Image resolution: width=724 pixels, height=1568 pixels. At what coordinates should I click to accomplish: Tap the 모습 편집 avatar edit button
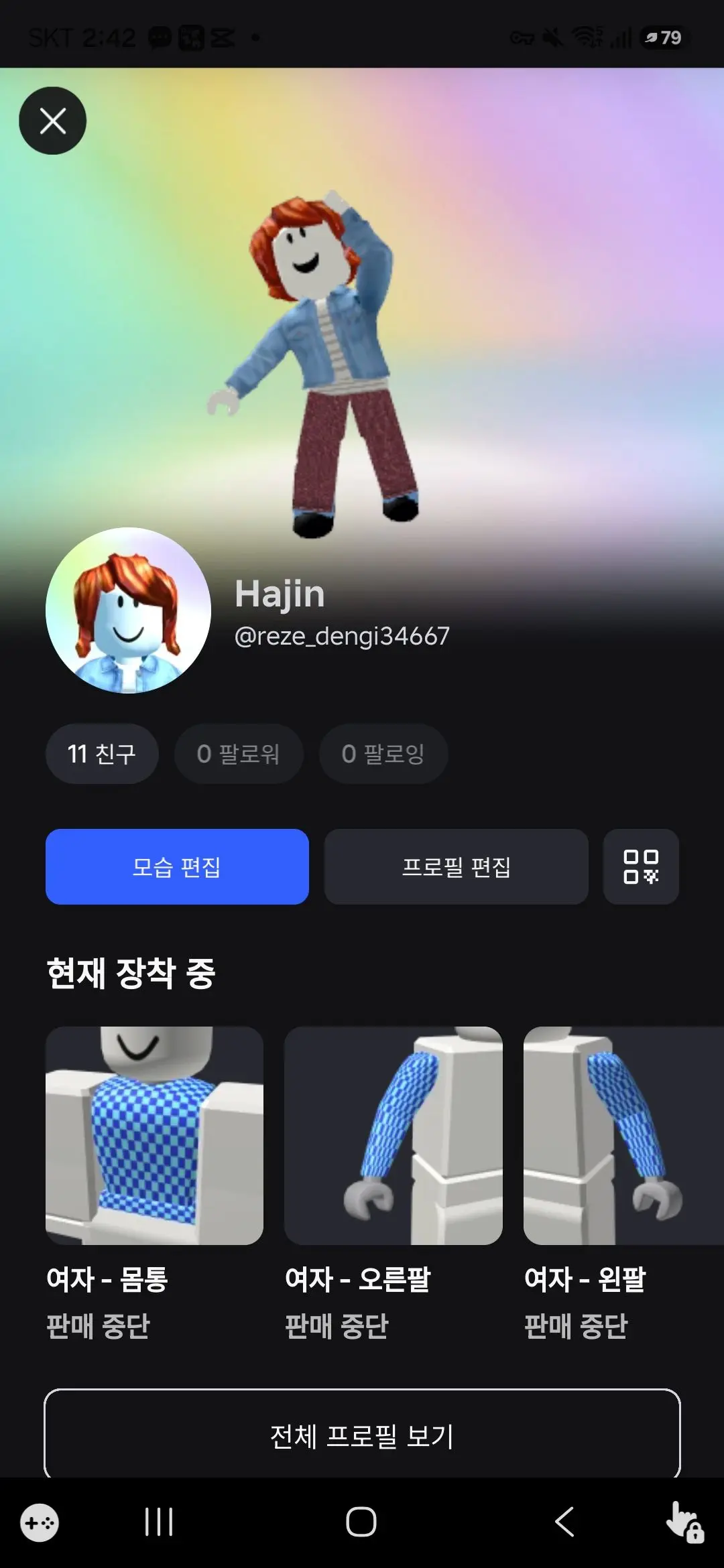(x=177, y=866)
